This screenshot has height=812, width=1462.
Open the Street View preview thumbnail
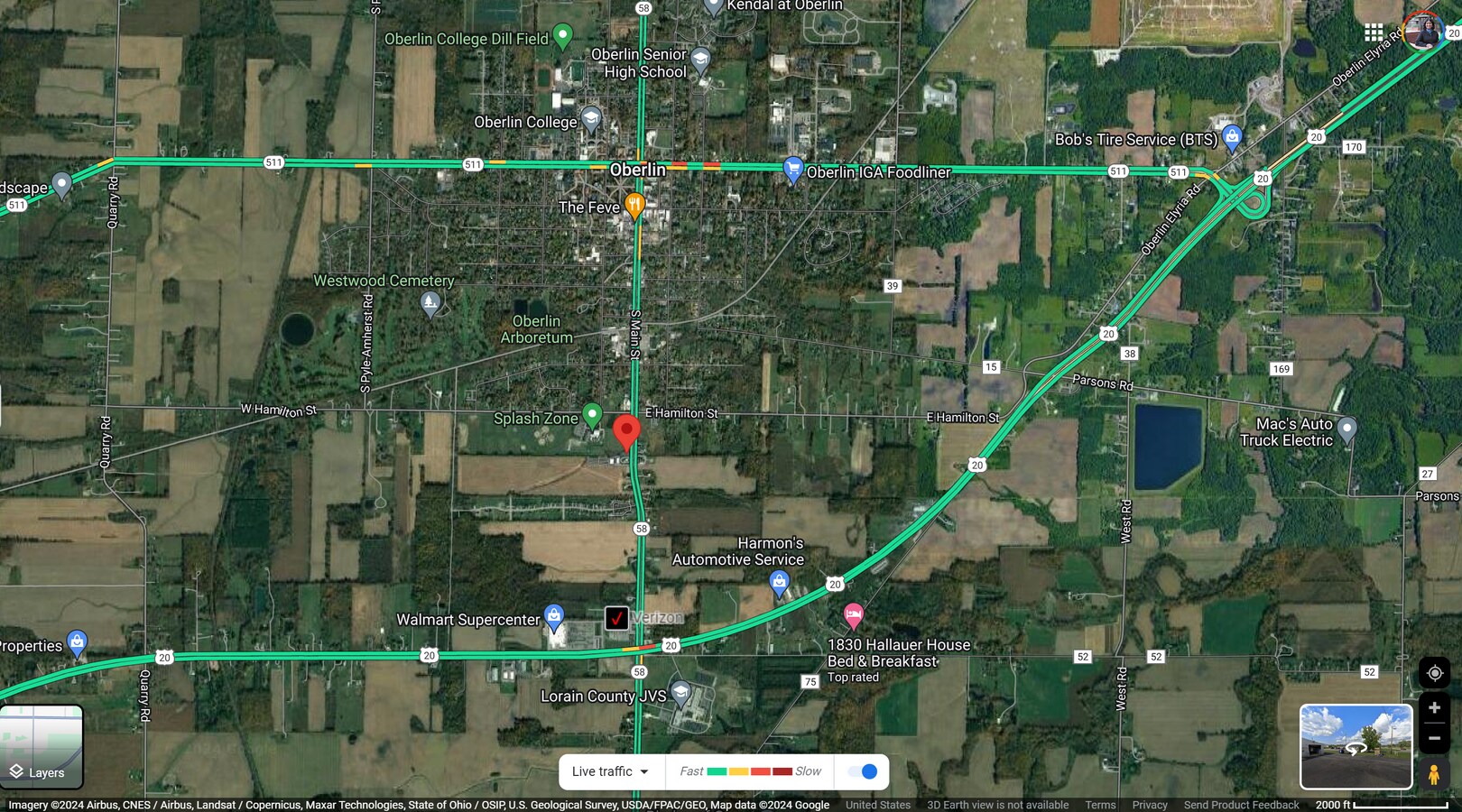1356,746
